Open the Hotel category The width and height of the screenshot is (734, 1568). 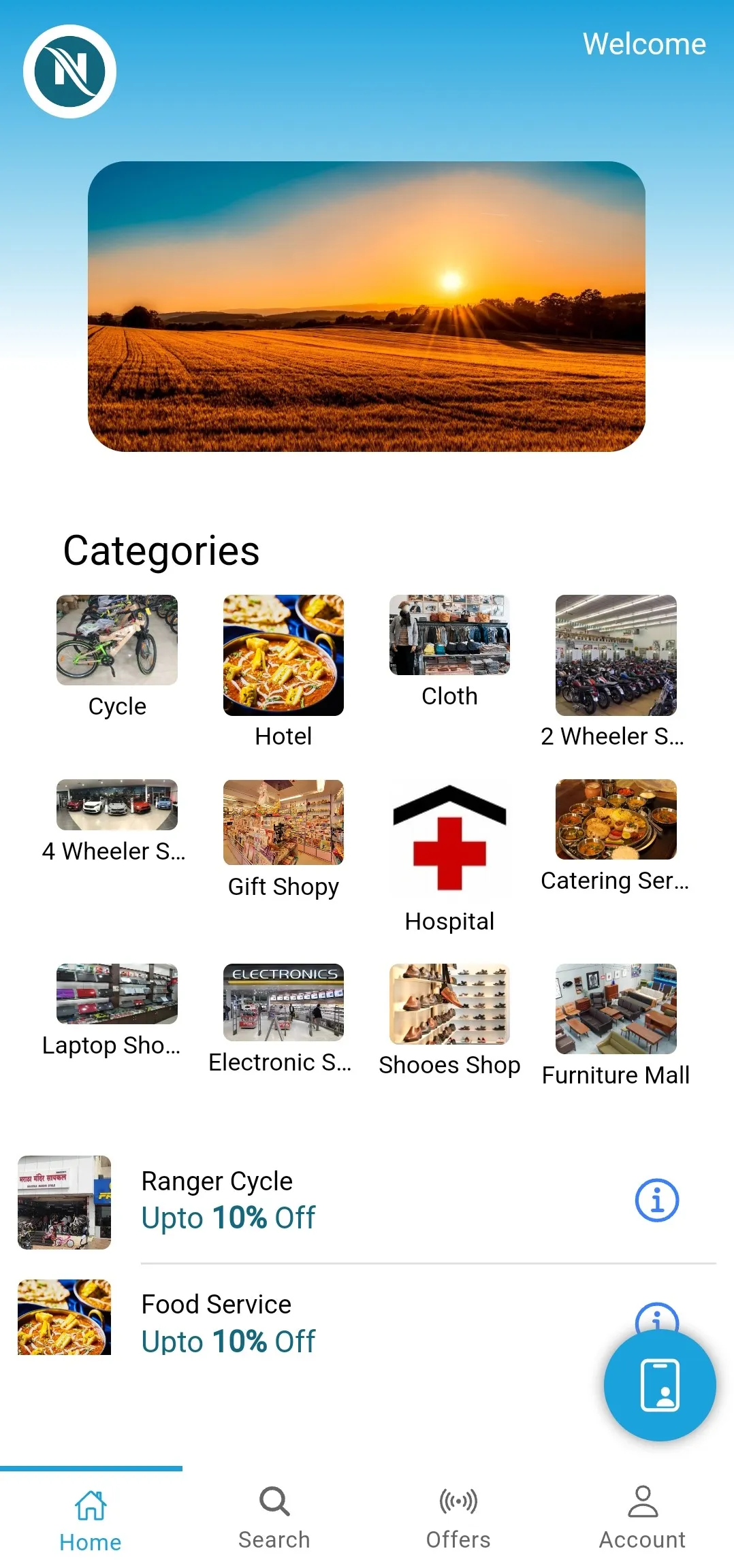pyautogui.click(x=283, y=672)
